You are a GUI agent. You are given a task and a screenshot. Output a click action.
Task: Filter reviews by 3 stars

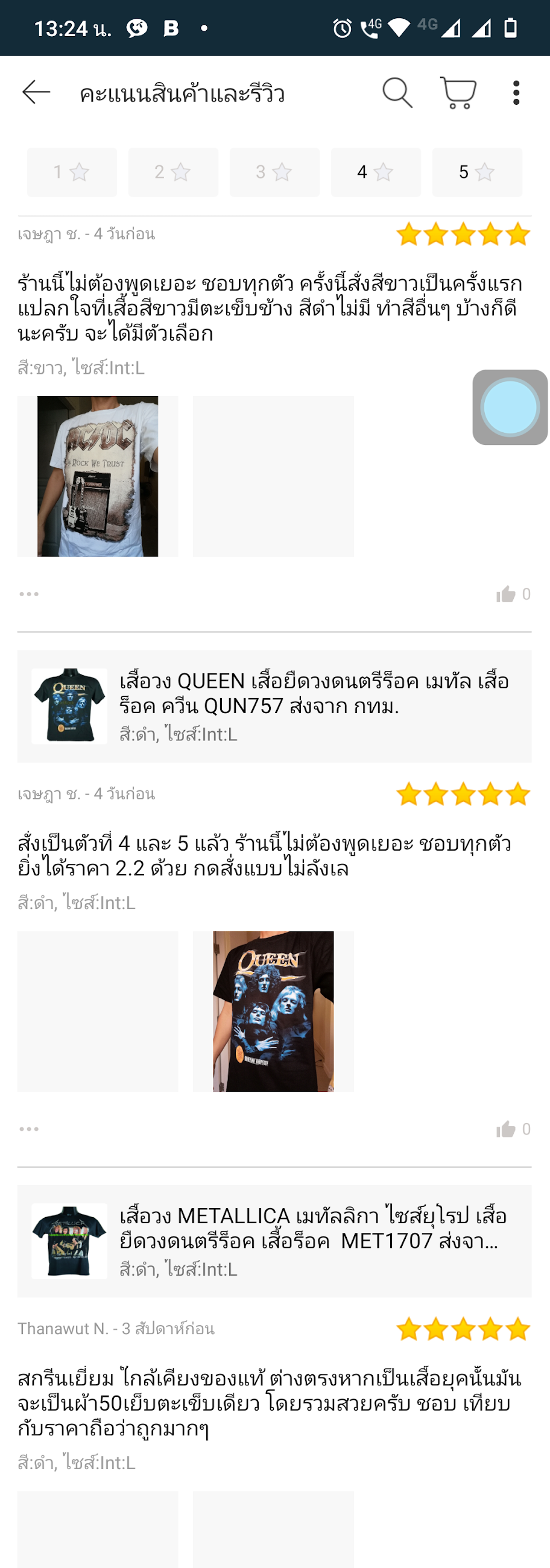[274, 172]
